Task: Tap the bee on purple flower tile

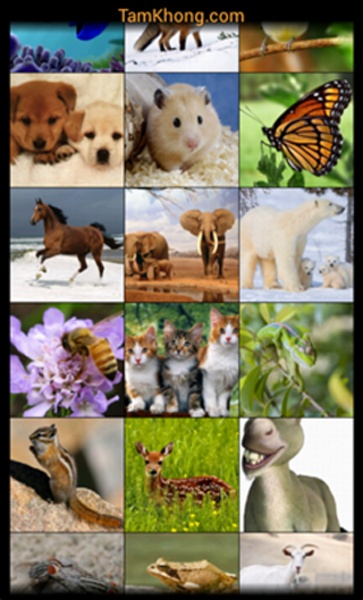Action: tap(67, 360)
